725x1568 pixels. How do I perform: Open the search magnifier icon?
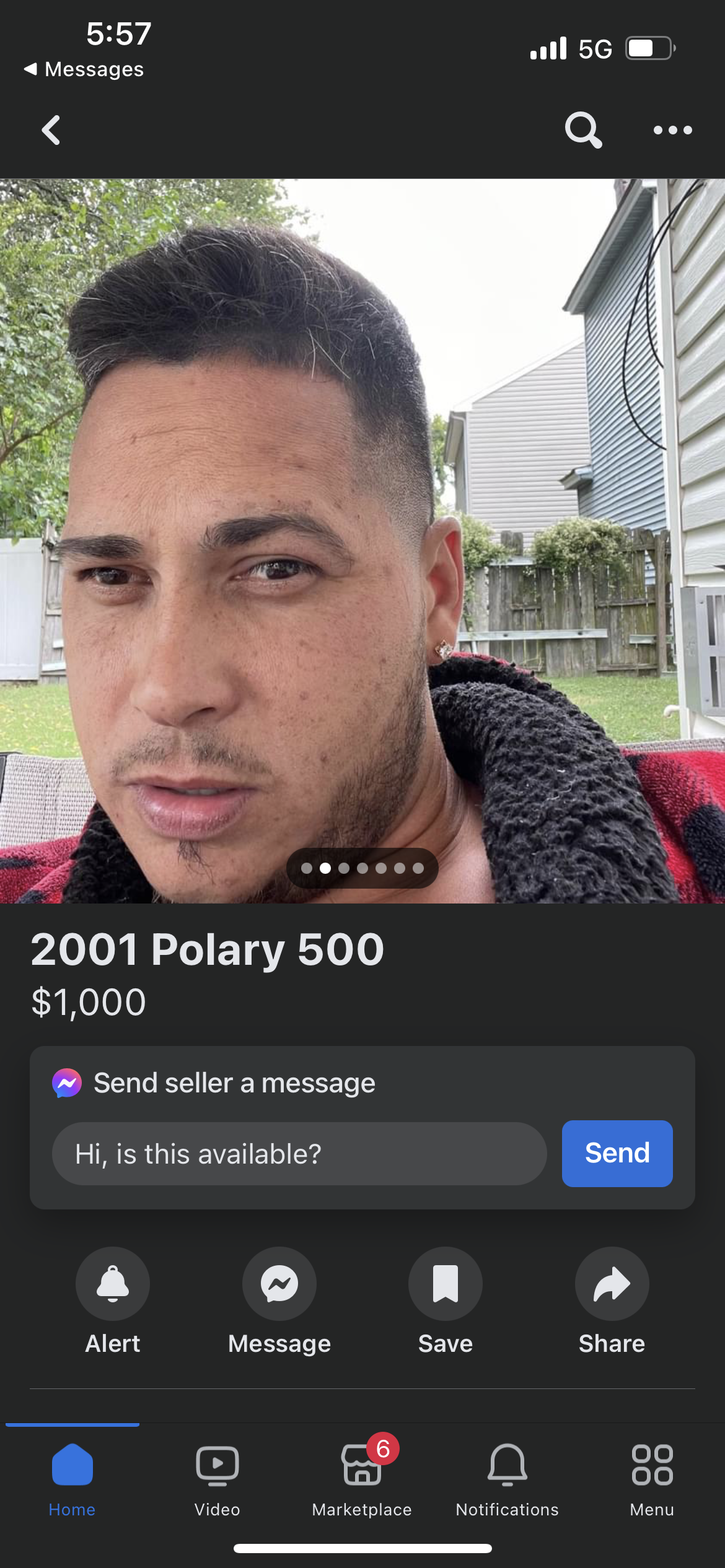tap(582, 130)
